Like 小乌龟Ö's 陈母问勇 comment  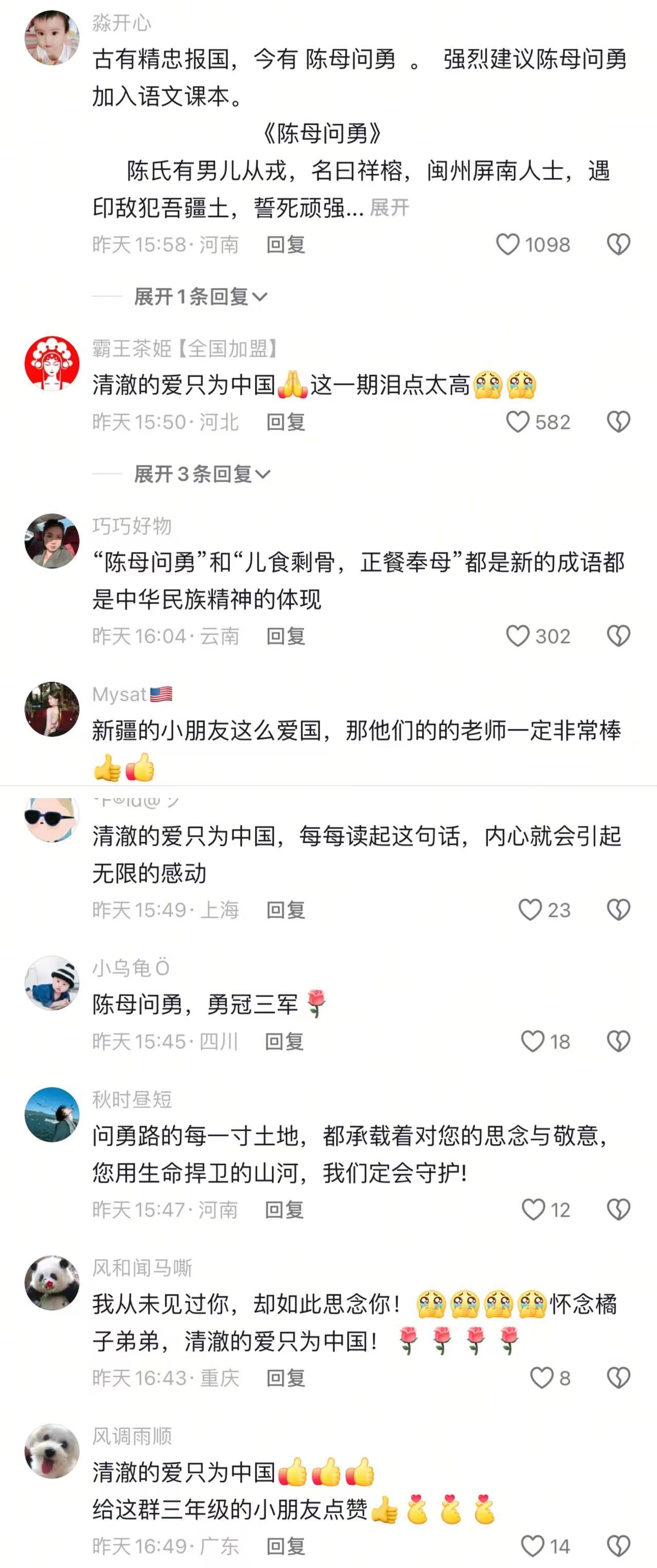pos(533,1041)
